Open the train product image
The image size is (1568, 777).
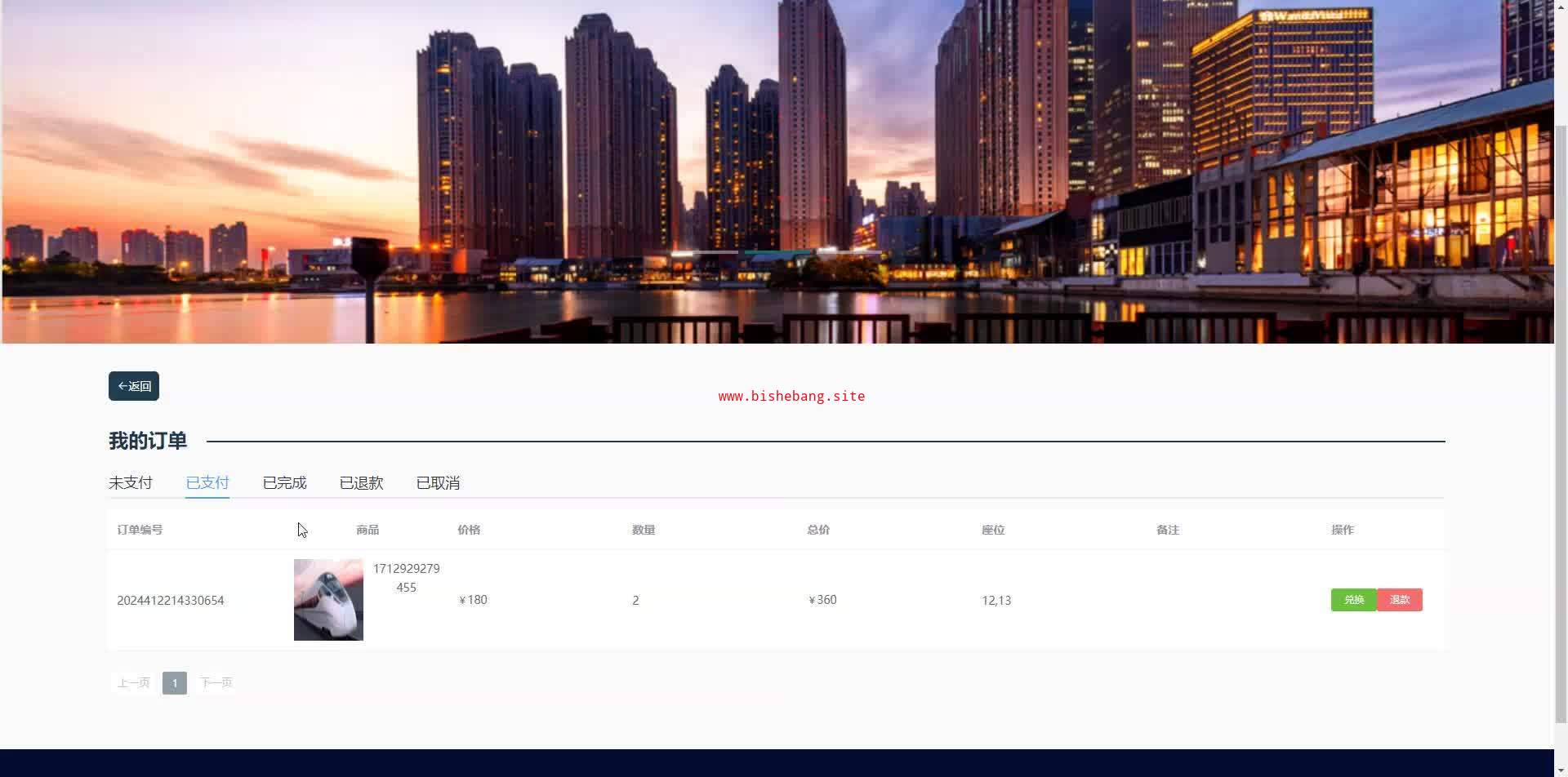[328, 600]
